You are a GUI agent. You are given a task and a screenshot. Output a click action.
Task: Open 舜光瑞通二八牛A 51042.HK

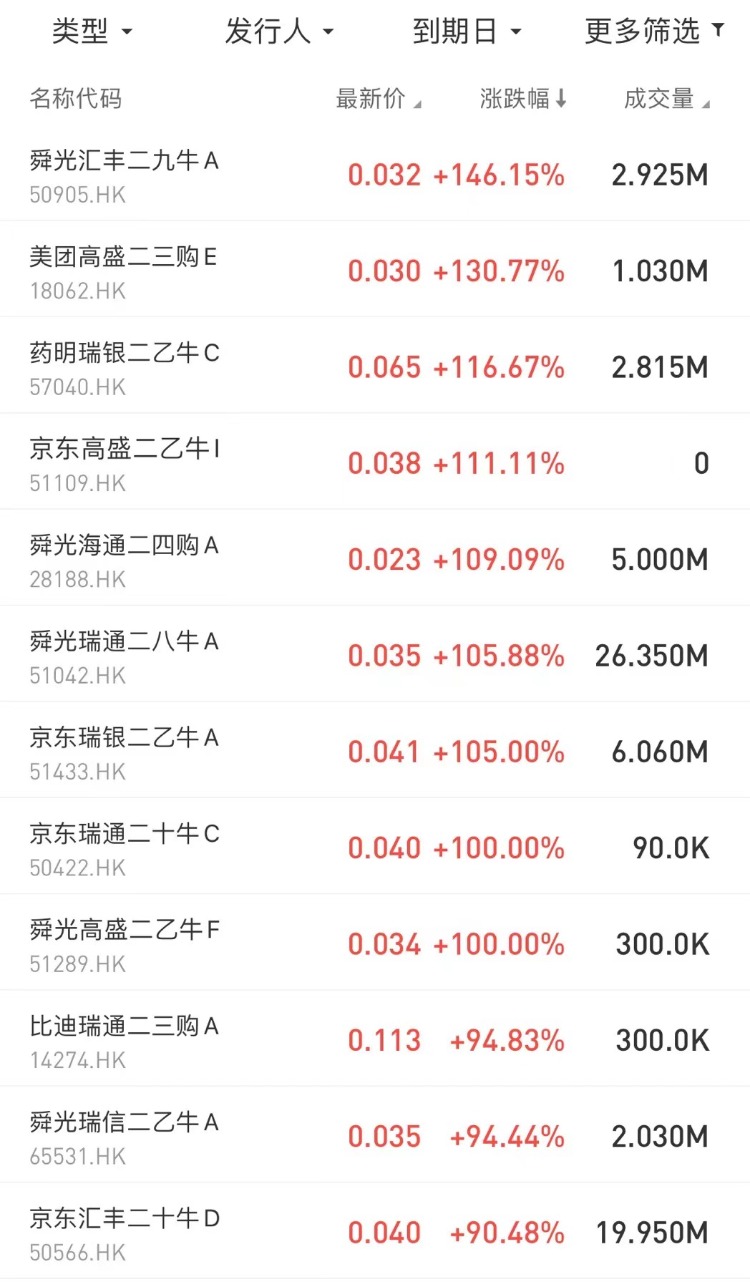click(375, 655)
